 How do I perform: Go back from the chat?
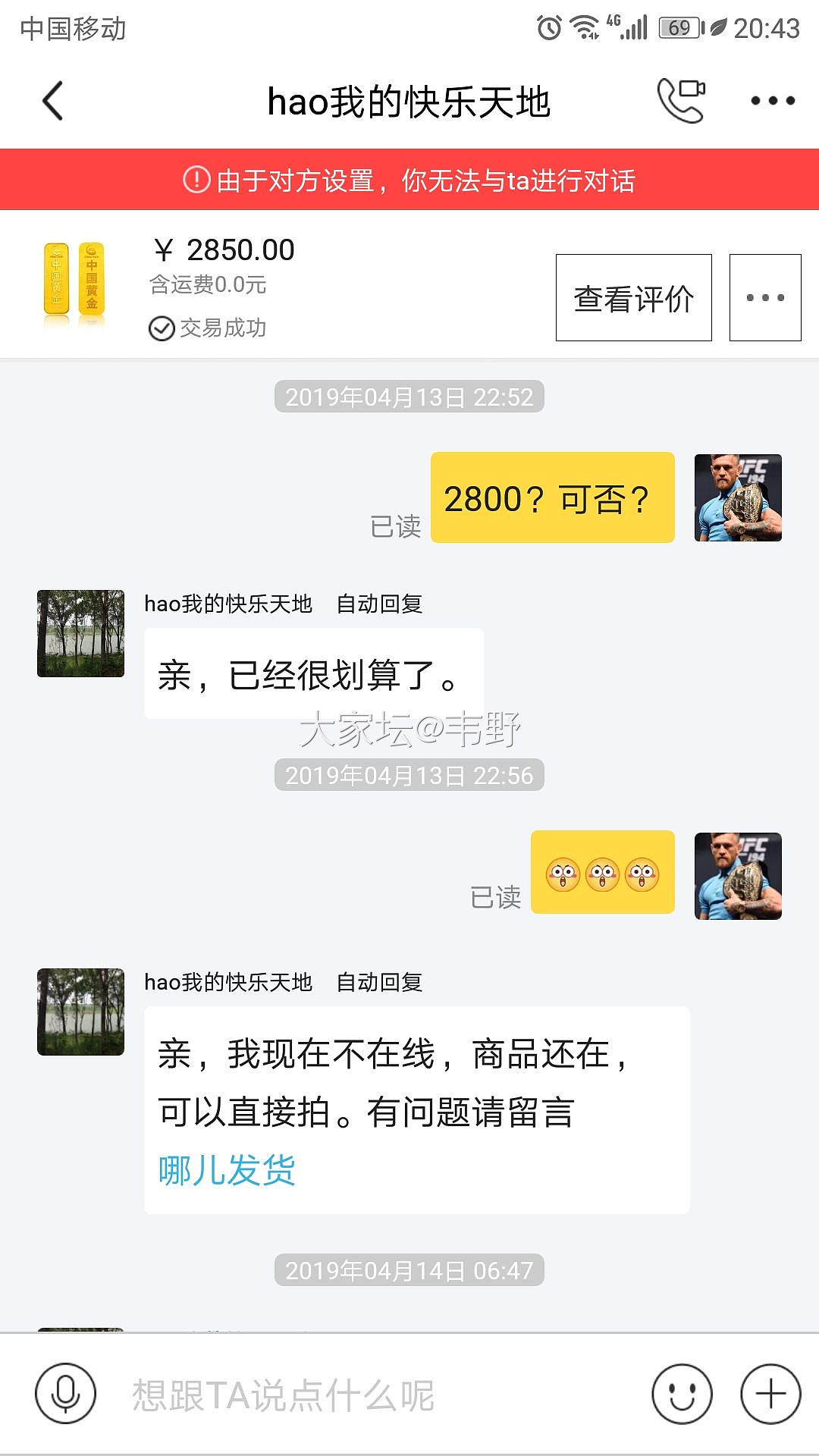[53, 101]
